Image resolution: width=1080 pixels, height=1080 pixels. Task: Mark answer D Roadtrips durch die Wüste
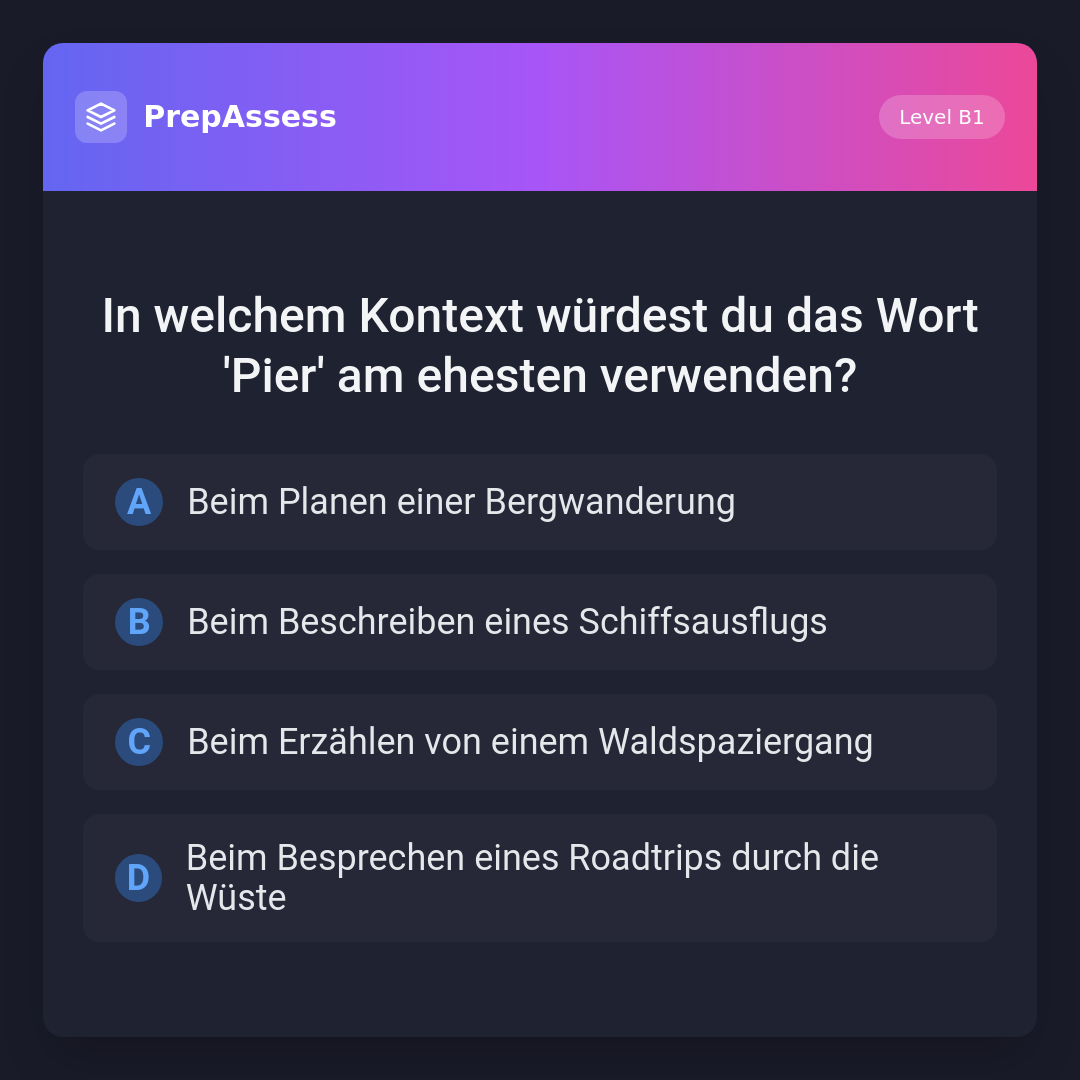[x=540, y=878]
